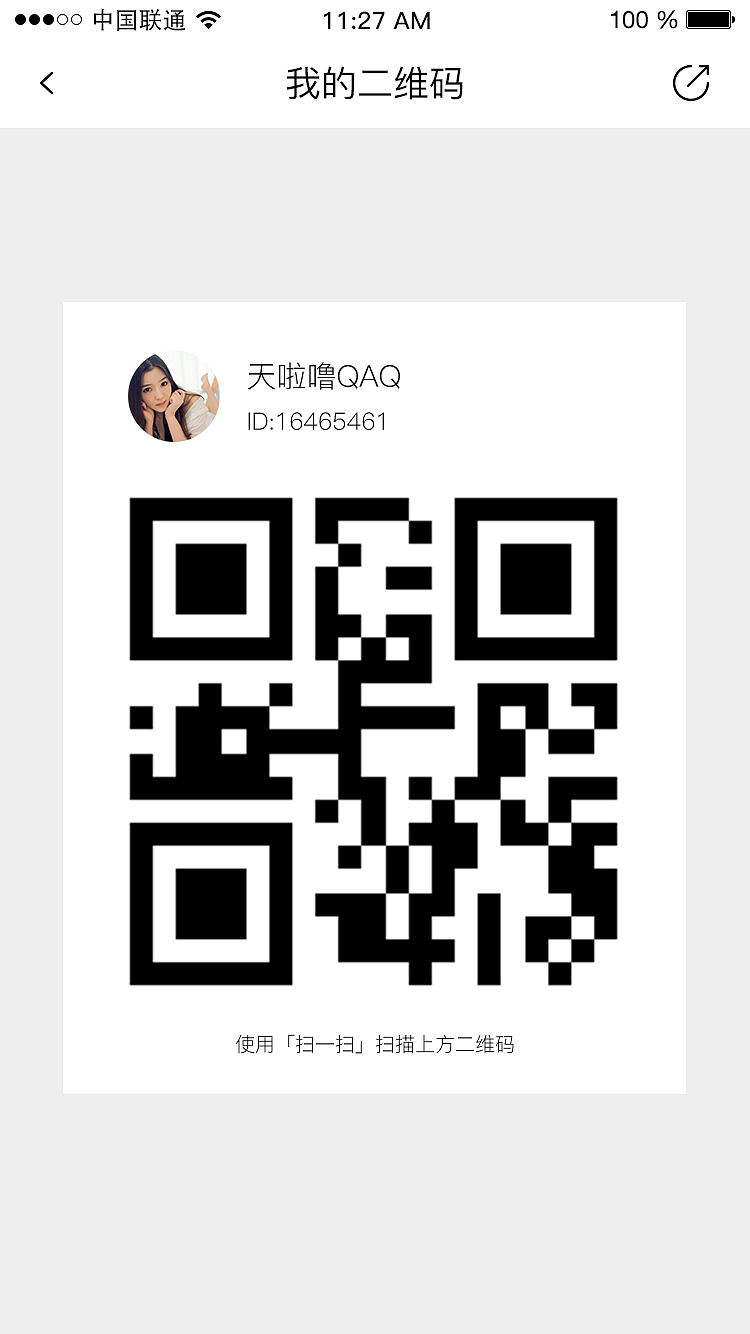Click the back chevron to leave this page
The width and height of the screenshot is (750, 1334).
[x=47, y=84]
